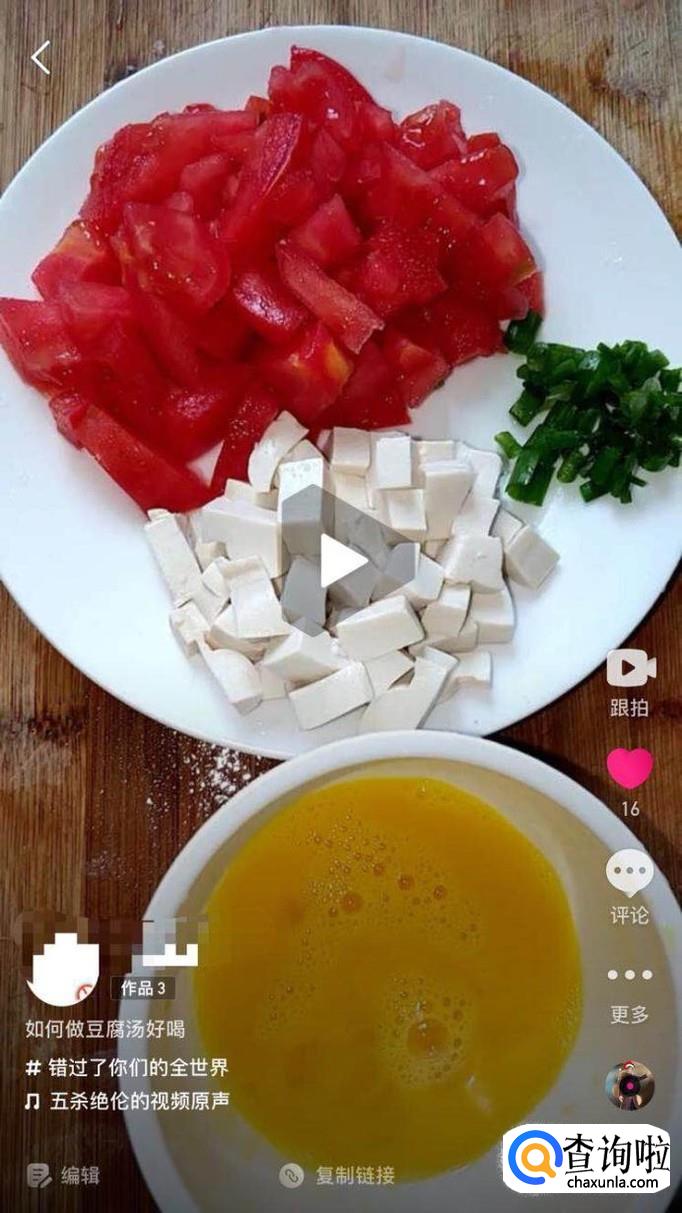Open hashtag 错过了你们的全世界

tap(128, 1067)
